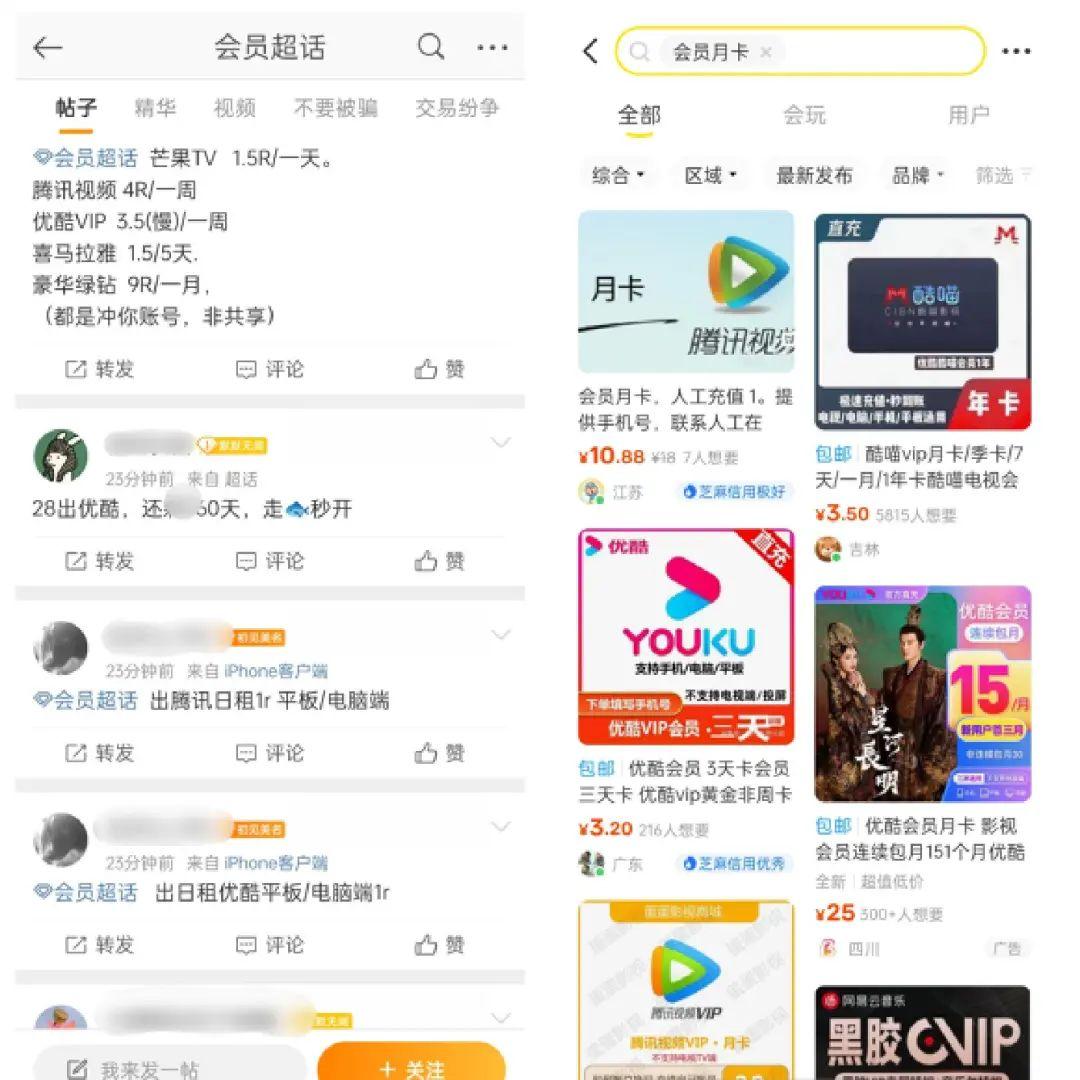Like the 出日租优酷平板/电脑端1r post
The width and height of the screenshot is (1080, 1080).
(x=440, y=944)
